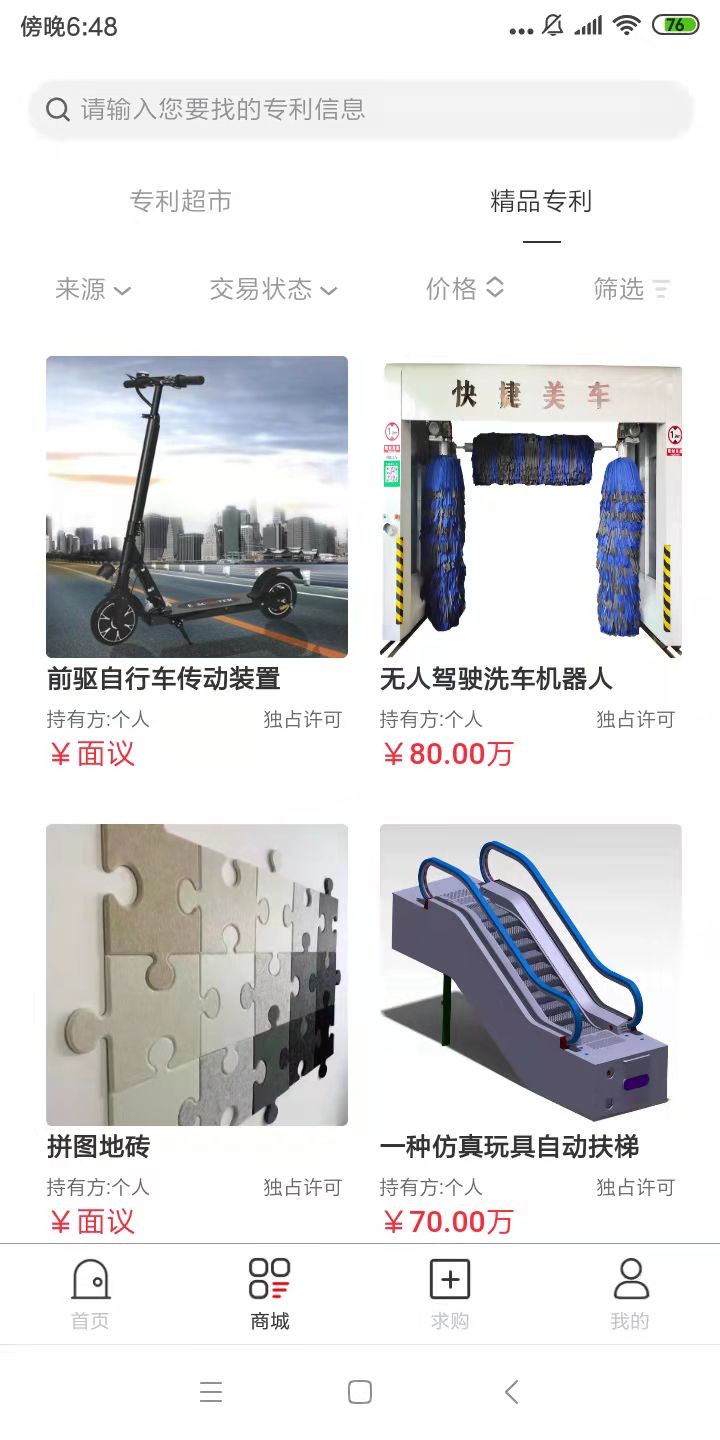Tap the ￥80.00万 price label
This screenshot has width=720, height=1440.
click(448, 753)
